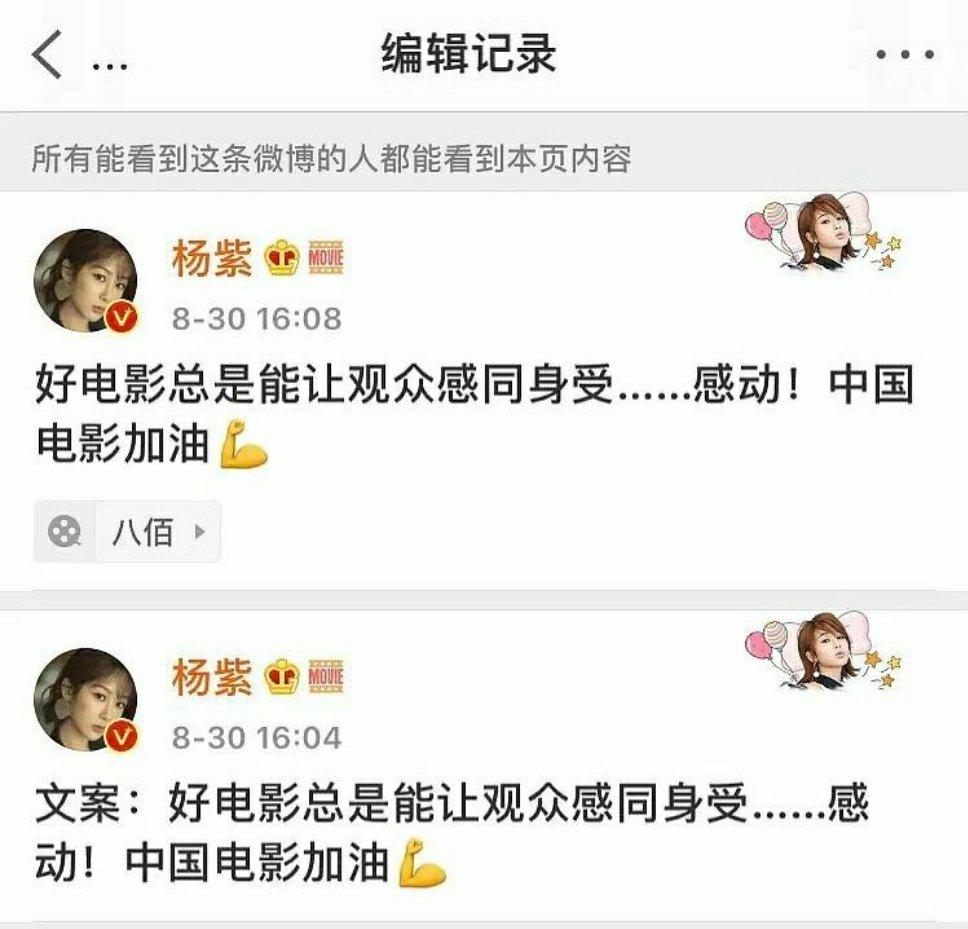Open the top-right overflow menu

coord(904,55)
